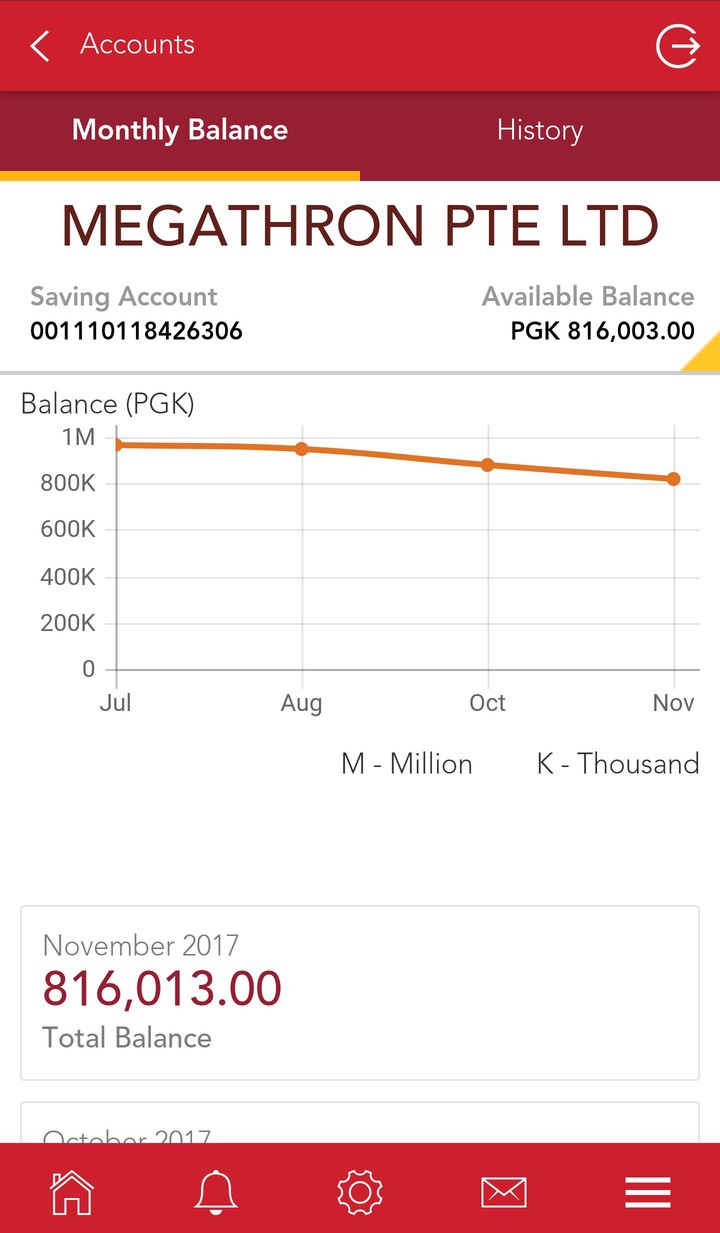Open the home screen icon
This screenshot has width=720, height=1233.
71,1191
